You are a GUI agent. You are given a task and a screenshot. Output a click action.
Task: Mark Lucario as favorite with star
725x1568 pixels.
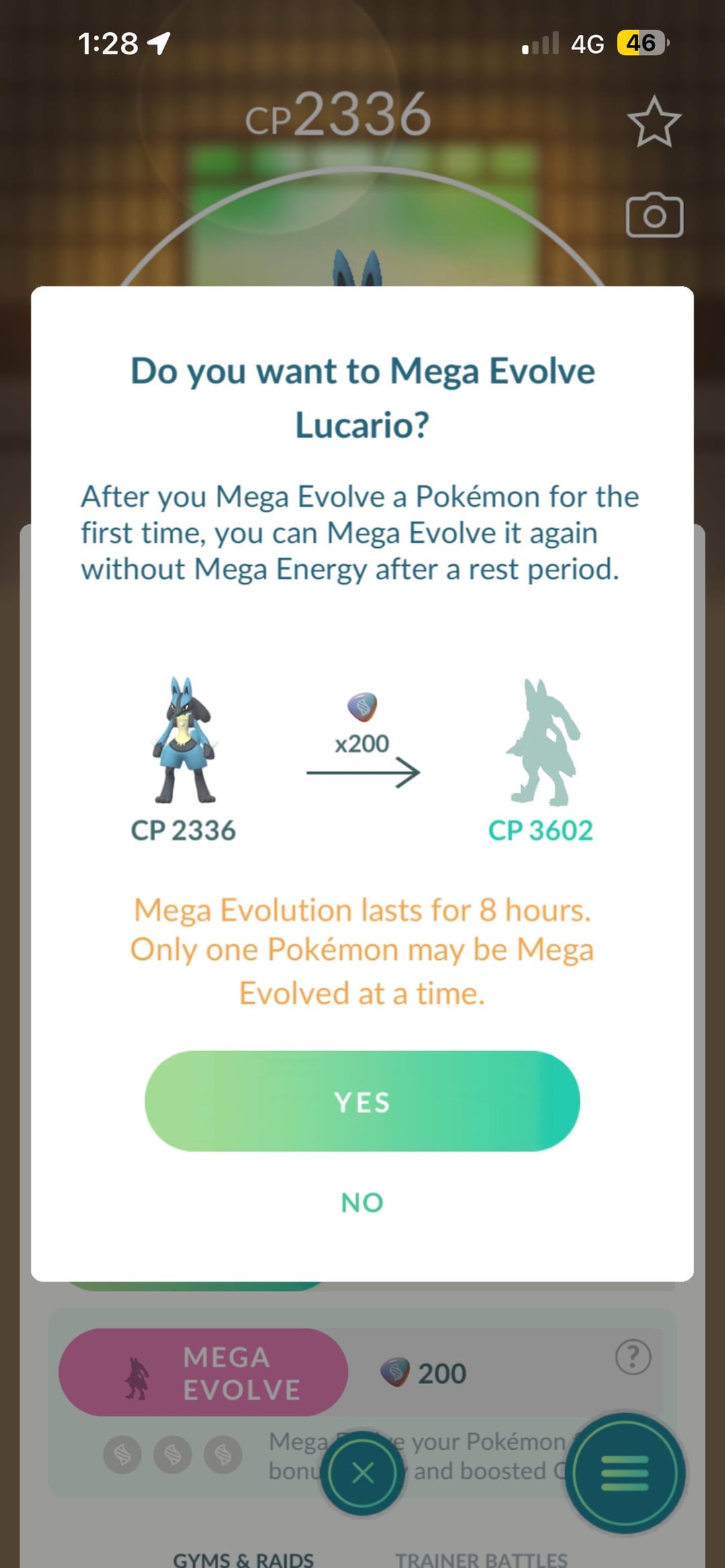[654, 122]
